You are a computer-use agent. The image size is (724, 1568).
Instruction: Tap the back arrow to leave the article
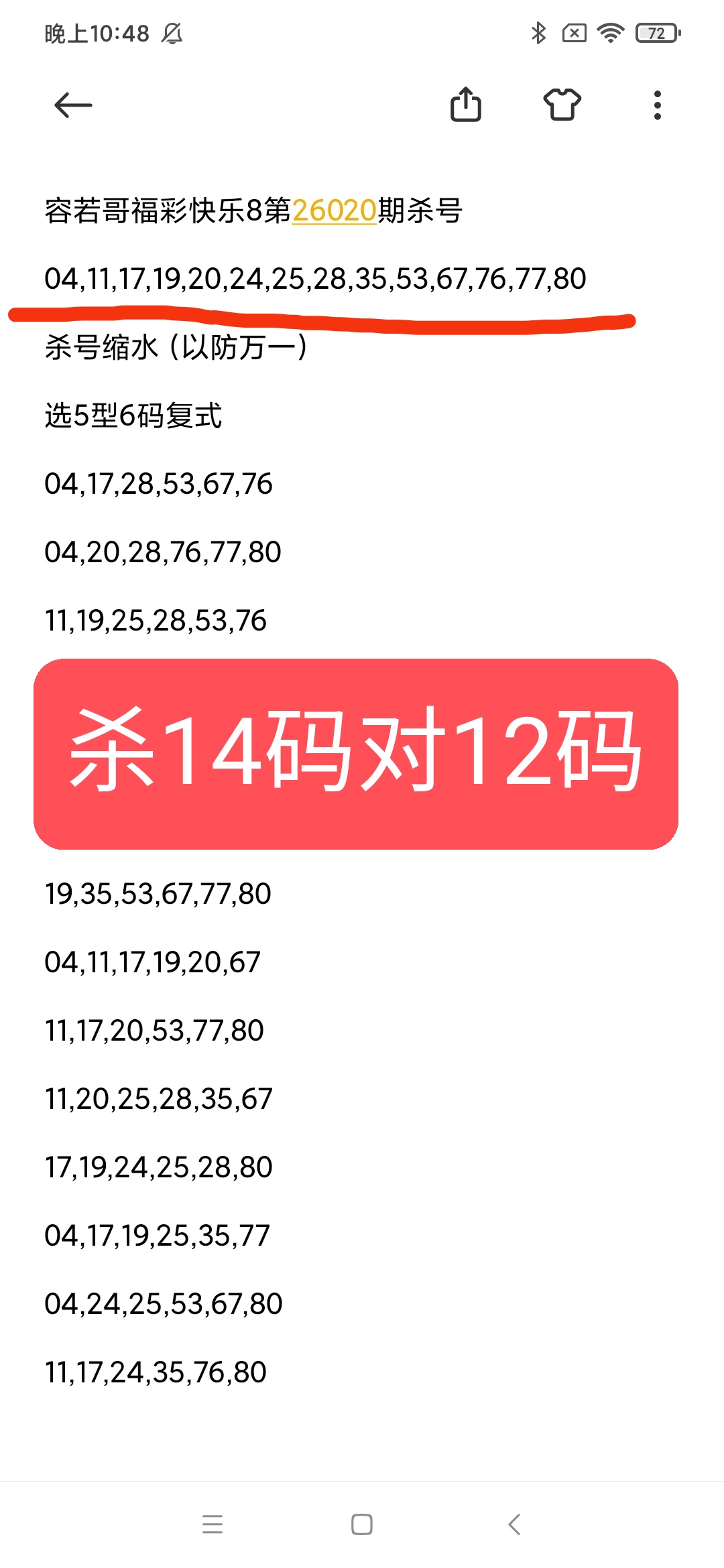72,105
